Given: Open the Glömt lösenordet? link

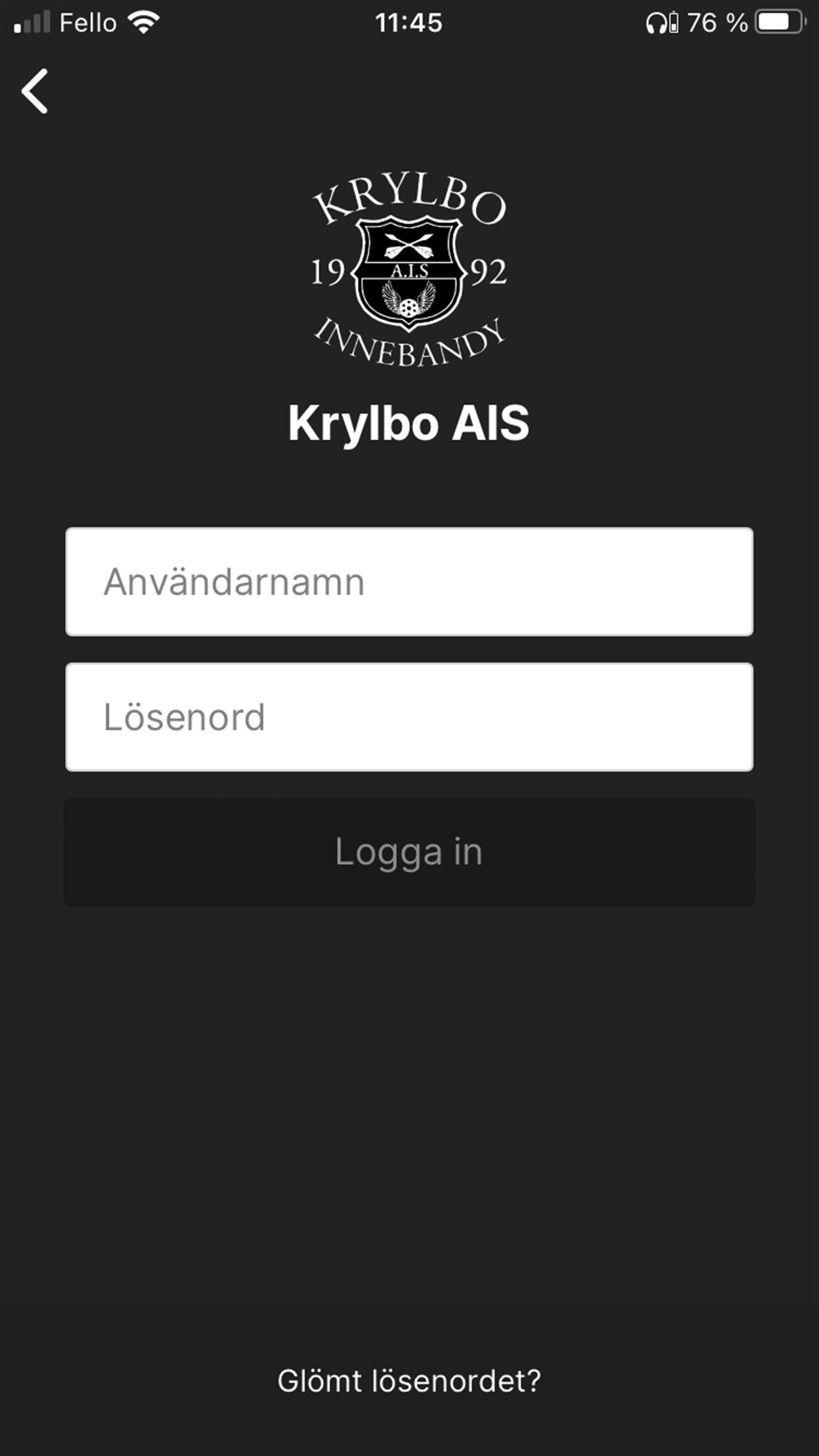Looking at the screenshot, I should tap(409, 1381).
